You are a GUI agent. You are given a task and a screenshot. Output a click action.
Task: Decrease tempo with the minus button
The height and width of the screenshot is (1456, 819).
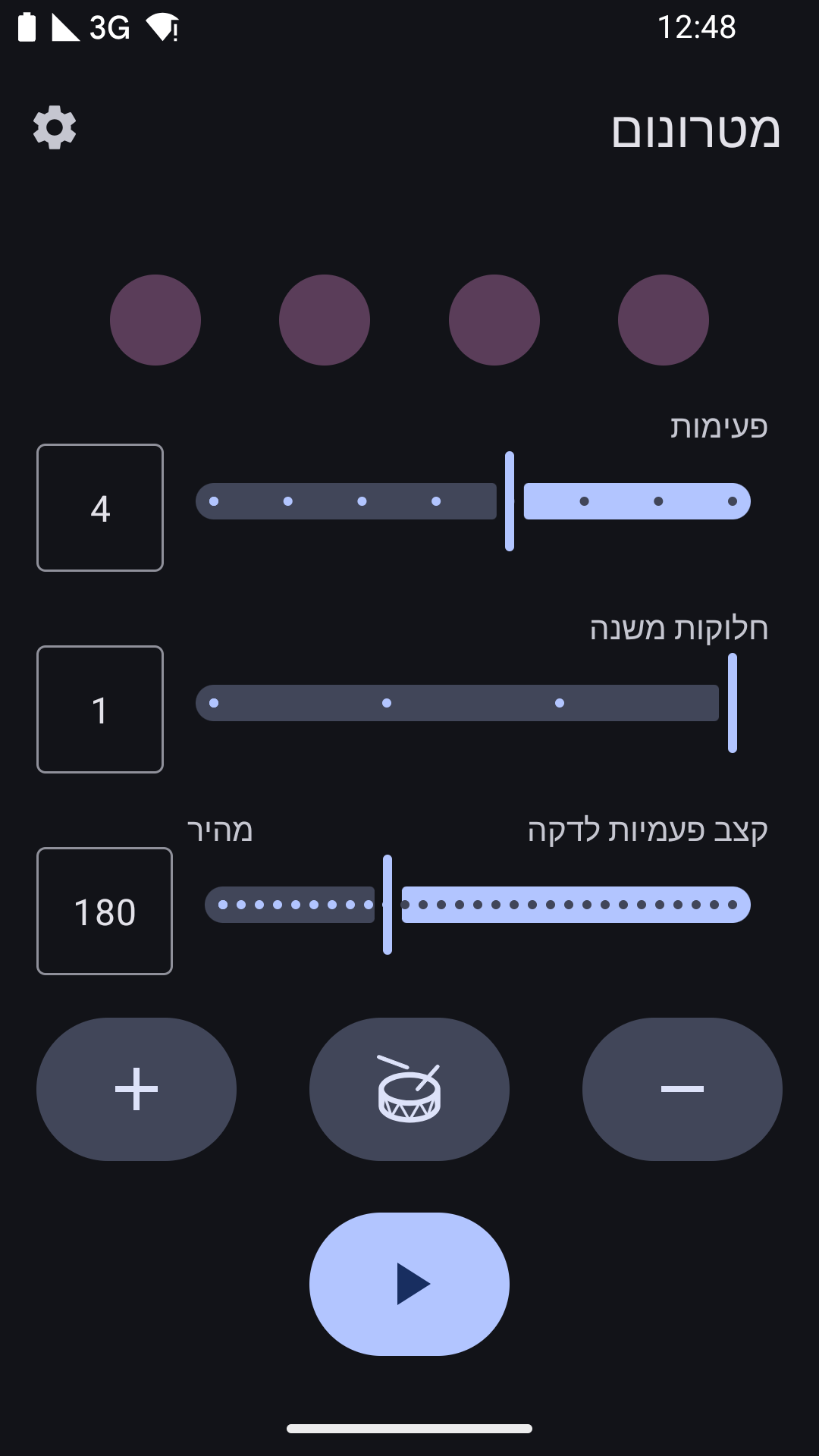point(682,1089)
